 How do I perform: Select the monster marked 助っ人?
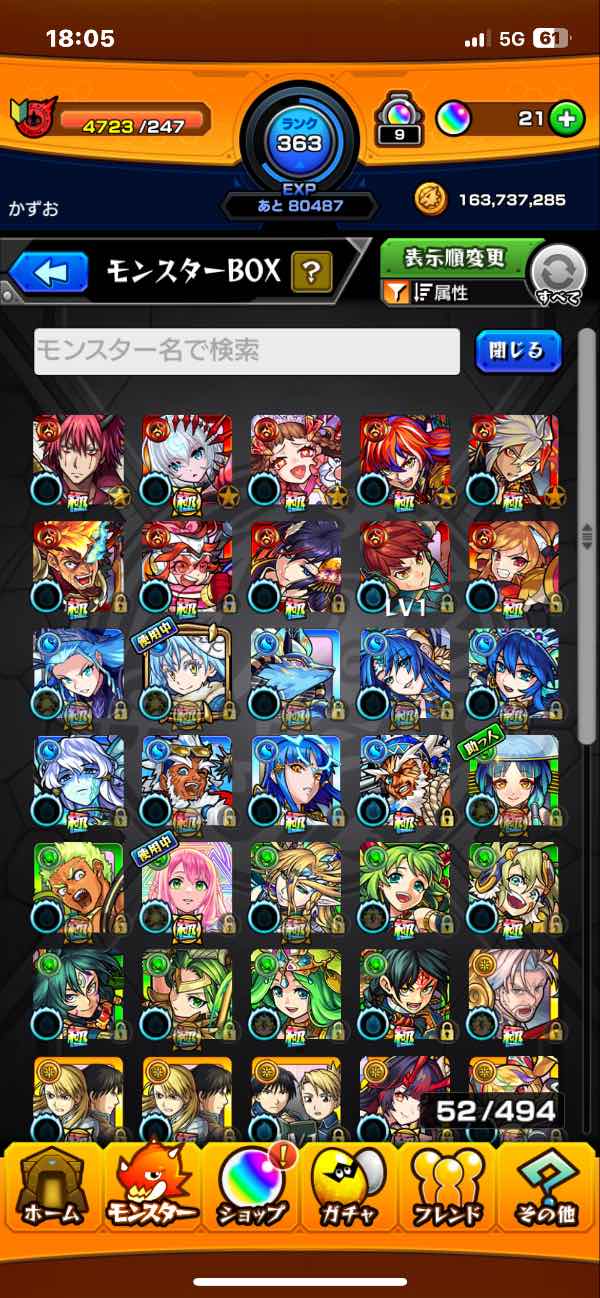point(513,782)
